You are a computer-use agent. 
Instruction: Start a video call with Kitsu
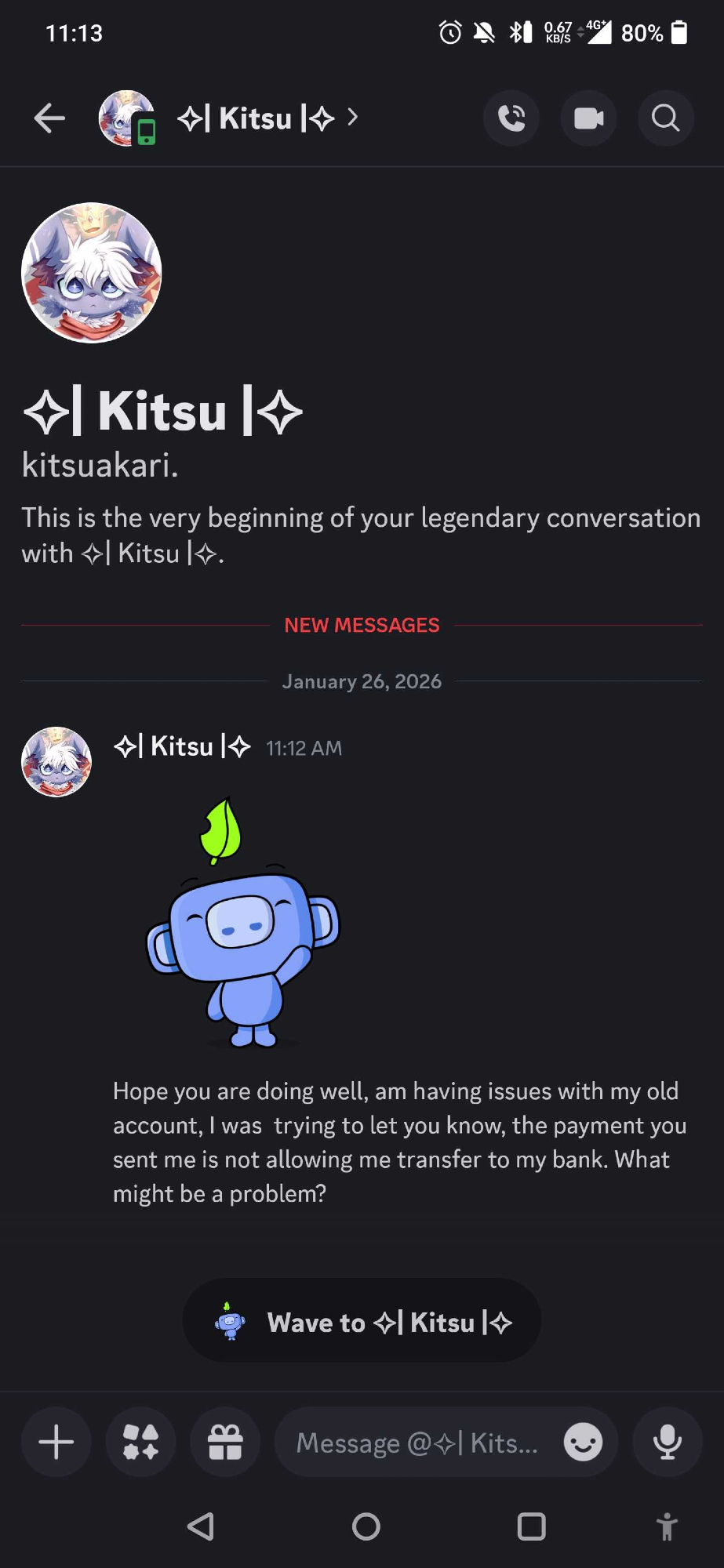[588, 118]
